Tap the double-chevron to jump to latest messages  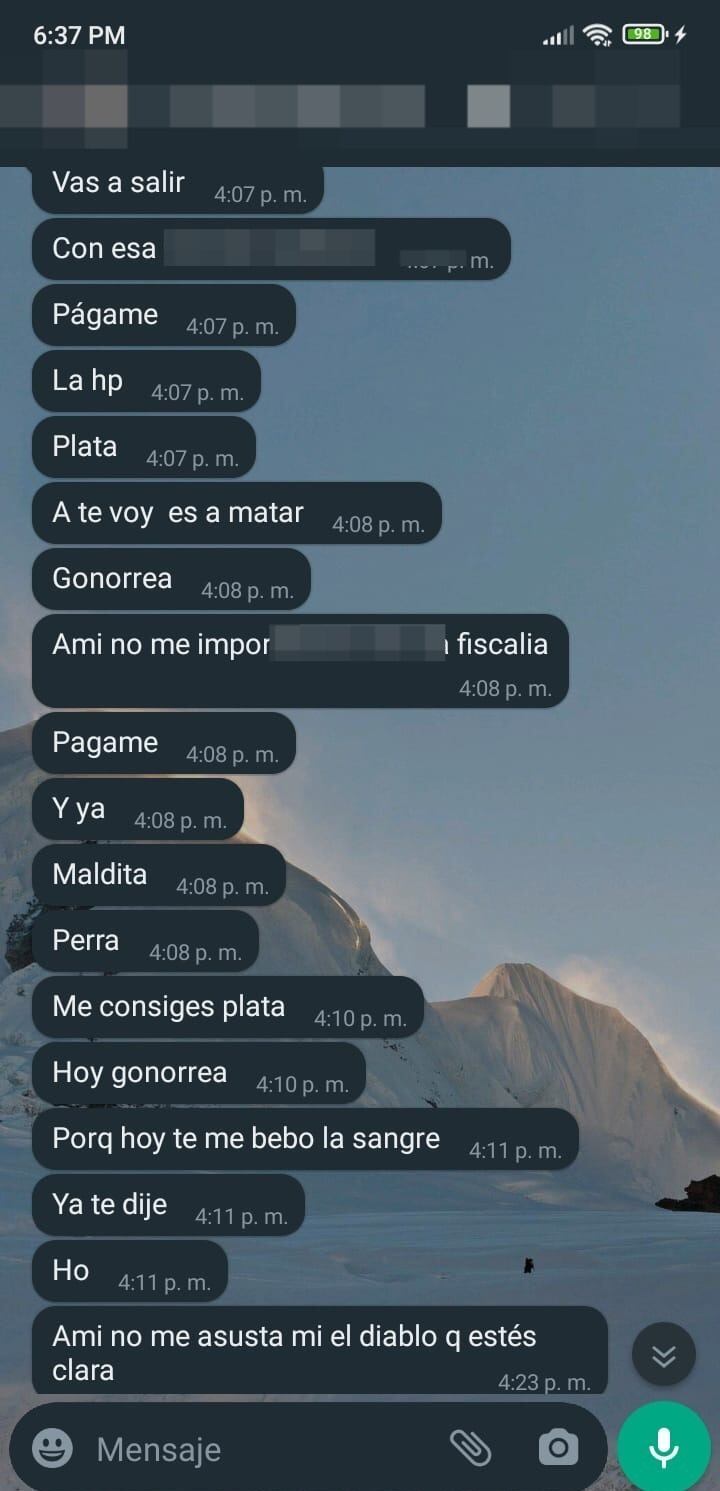pos(663,1355)
